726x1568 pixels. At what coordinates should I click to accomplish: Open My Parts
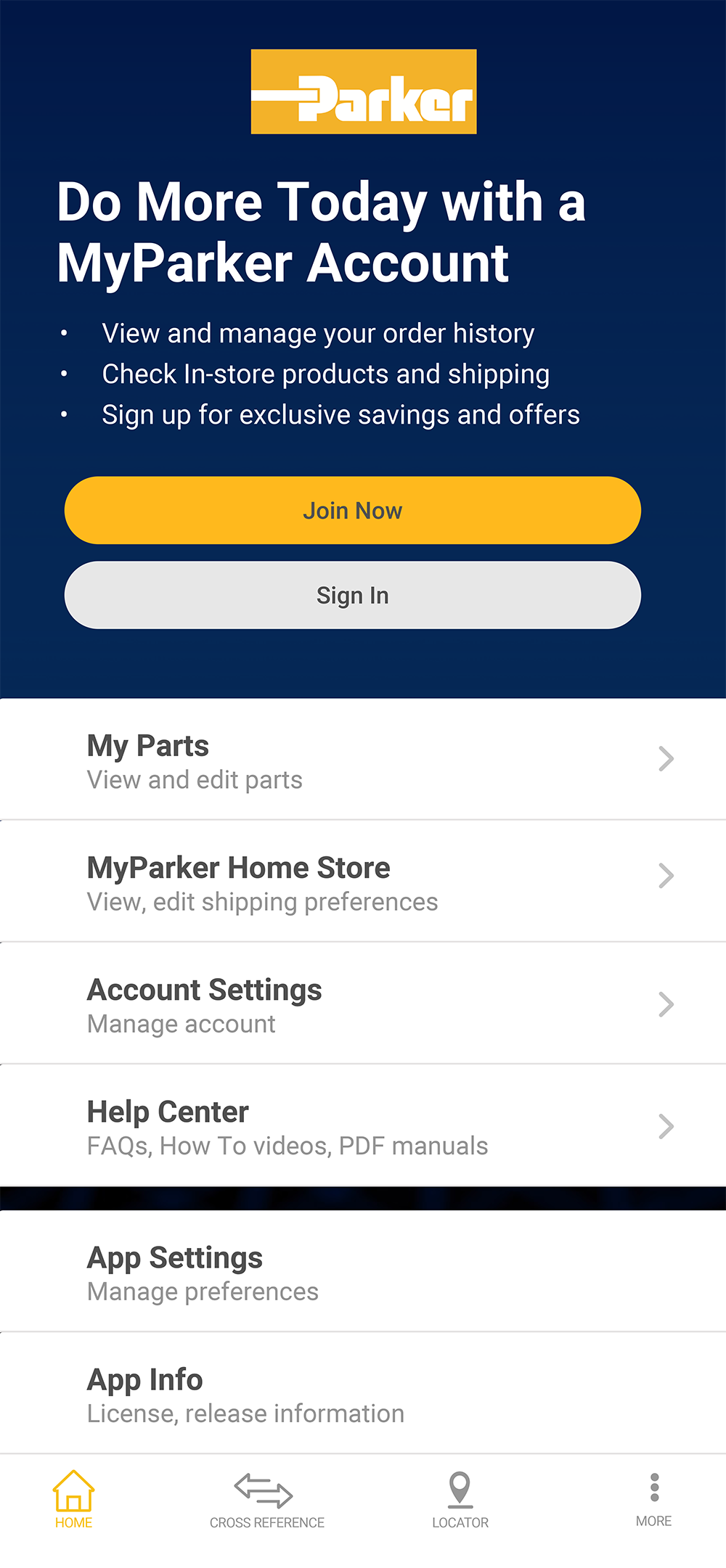[x=363, y=760]
